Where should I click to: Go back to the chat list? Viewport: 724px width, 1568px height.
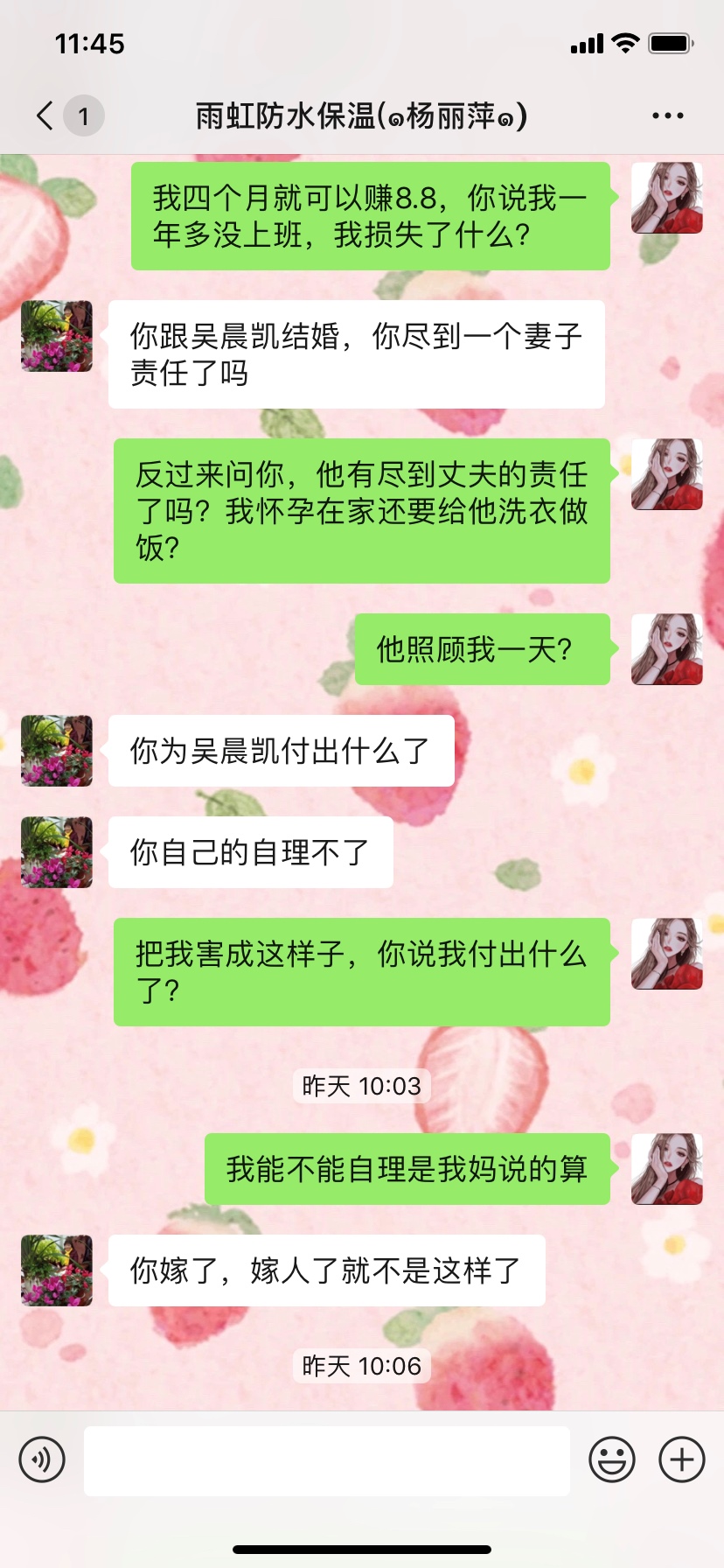click(45, 115)
